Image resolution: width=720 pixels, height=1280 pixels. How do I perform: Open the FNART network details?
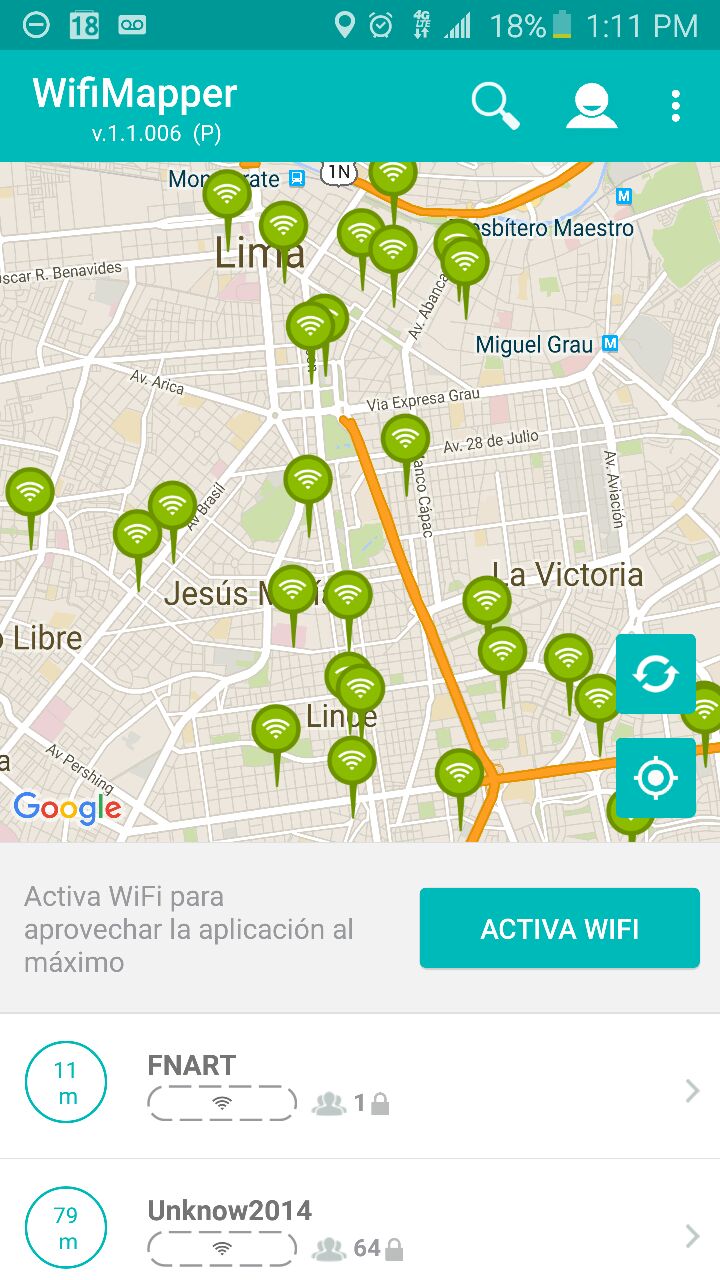[x=360, y=1088]
